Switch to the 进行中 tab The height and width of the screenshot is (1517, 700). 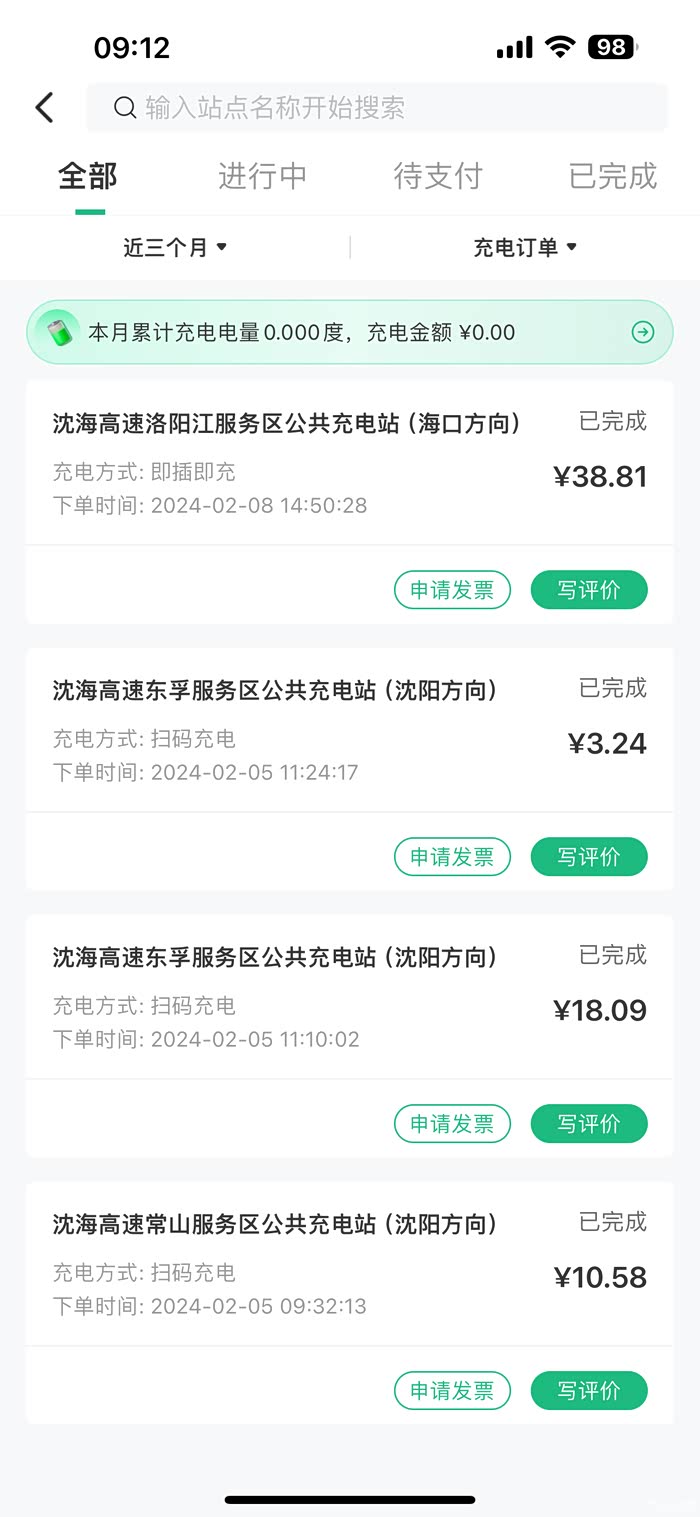[x=262, y=176]
